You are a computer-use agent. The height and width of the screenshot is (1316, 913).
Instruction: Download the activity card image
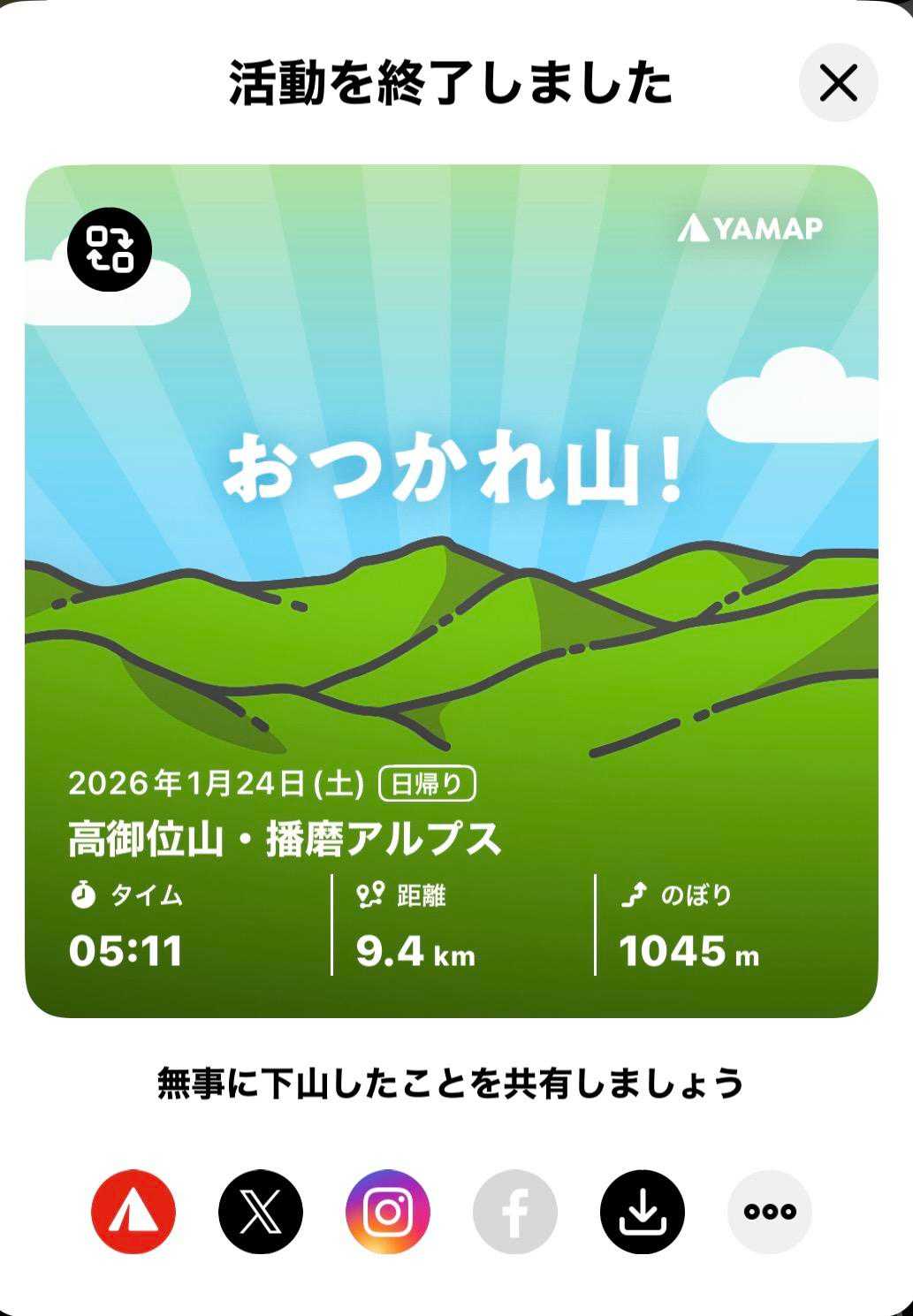coord(643,1212)
